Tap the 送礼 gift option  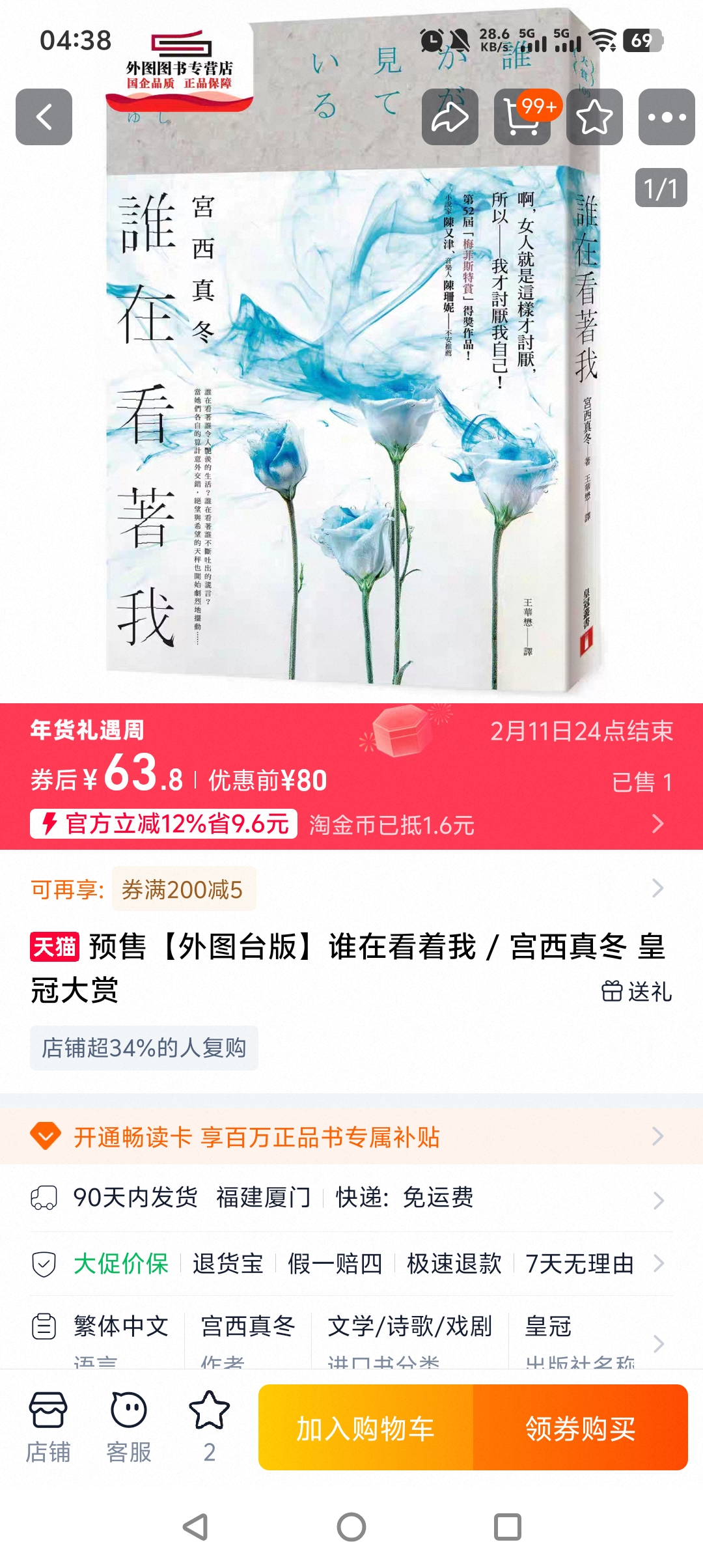[x=636, y=991]
